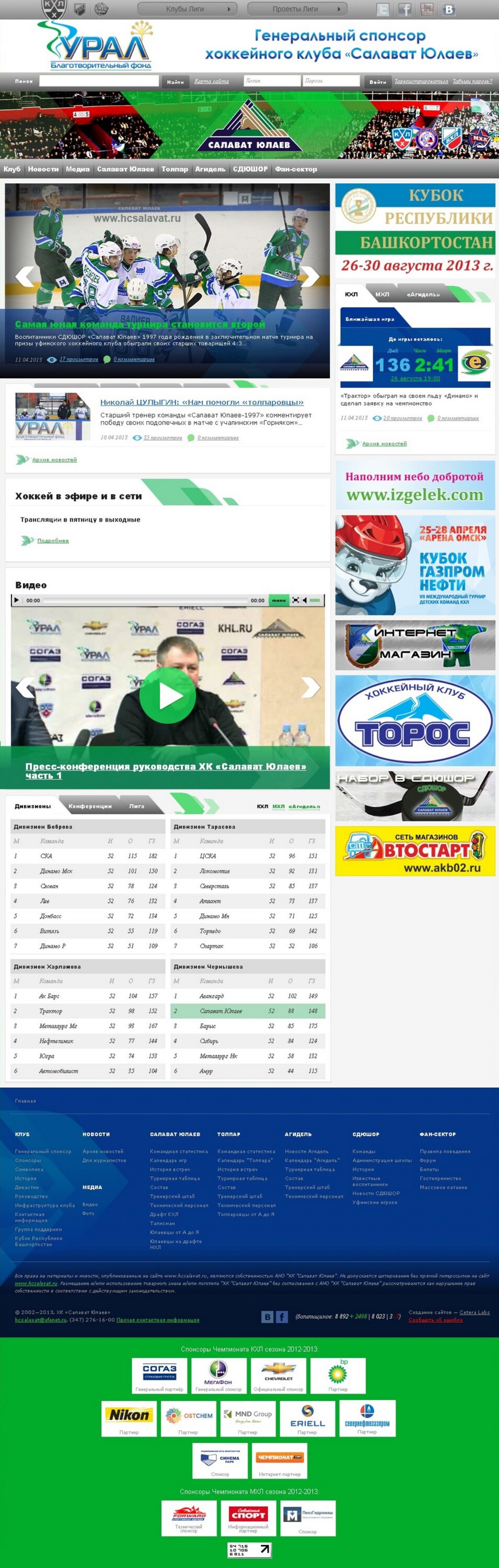Open the Nikon sponsor tile
499x1568 pixels.
pyautogui.click(x=129, y=1418)
